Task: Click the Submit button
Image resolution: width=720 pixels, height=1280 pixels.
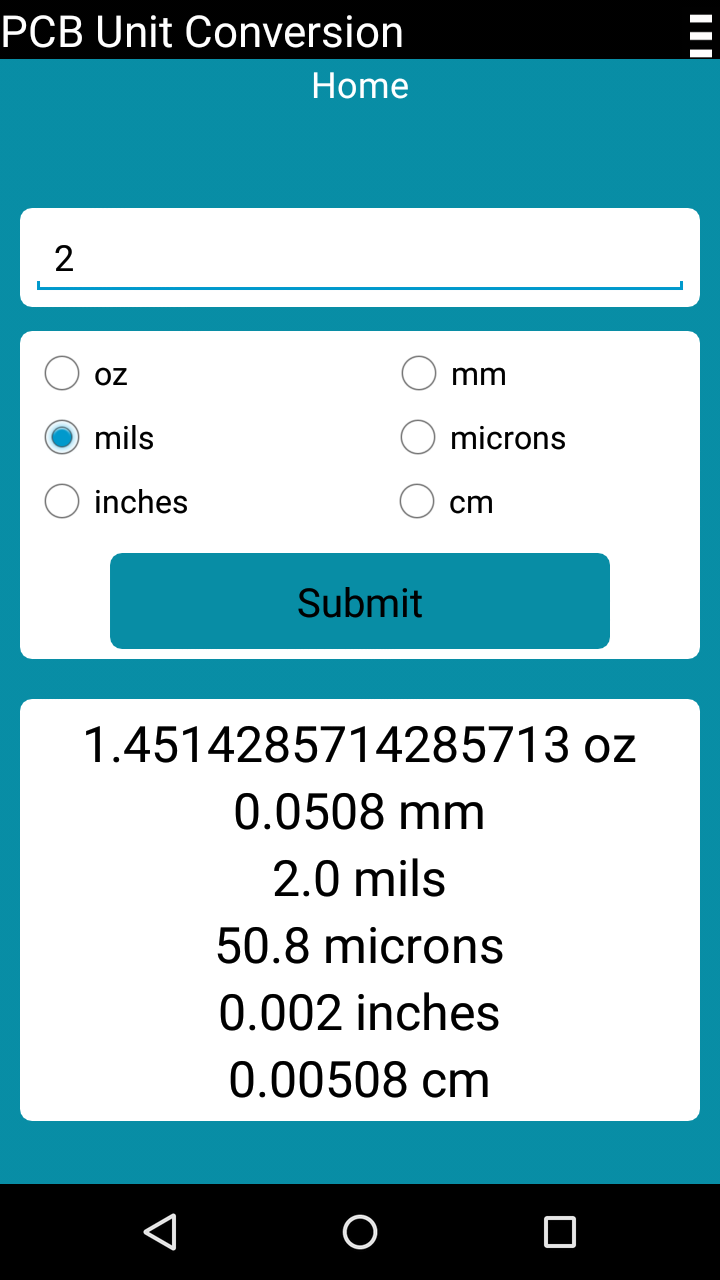Action: coord(360,600)
